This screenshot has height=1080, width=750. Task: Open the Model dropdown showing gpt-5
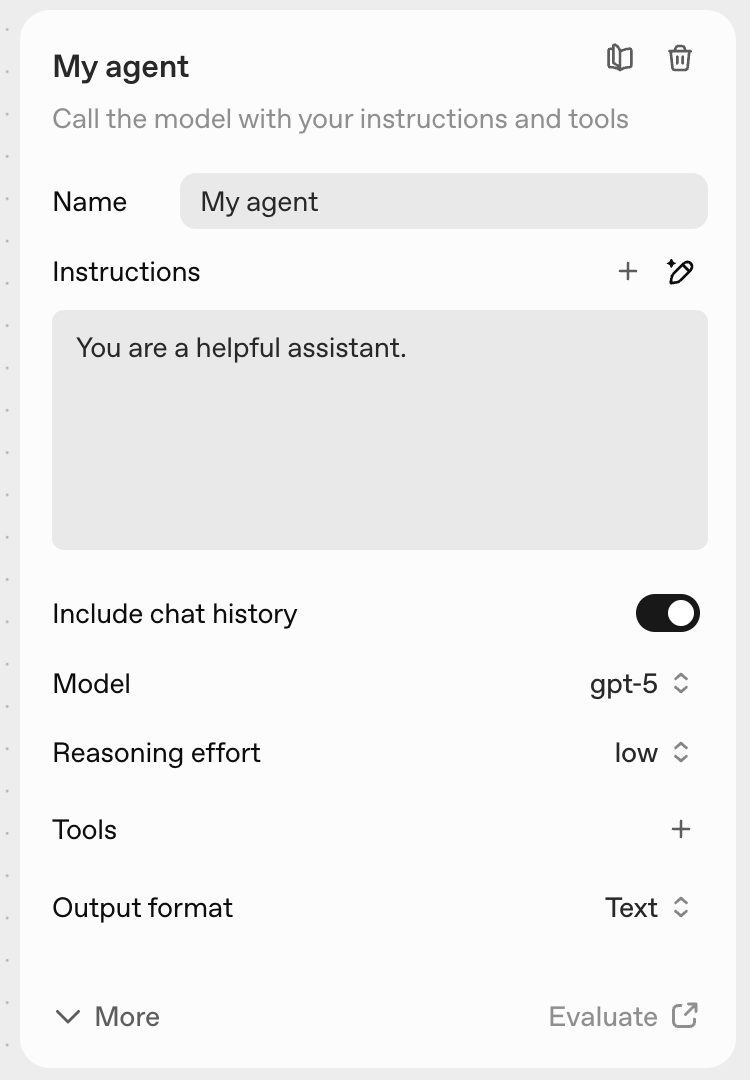coord(640,684)
